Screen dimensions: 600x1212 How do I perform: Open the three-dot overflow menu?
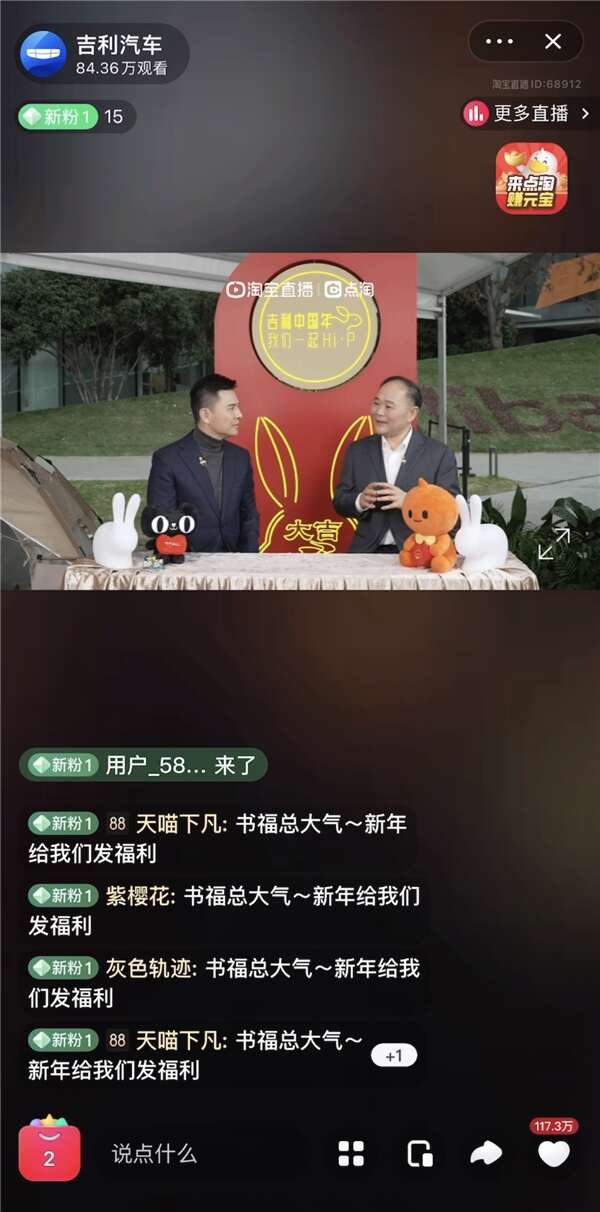click(x=499, y=42)
